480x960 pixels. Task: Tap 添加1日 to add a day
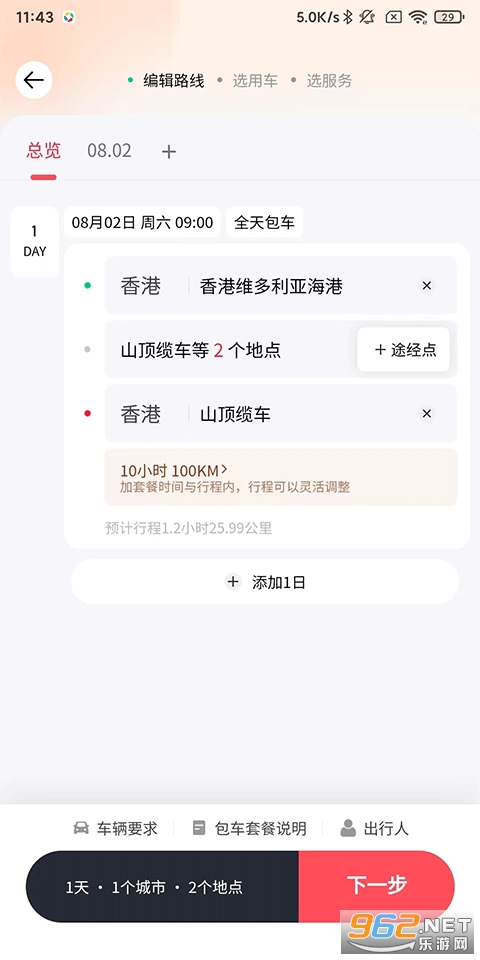tap(265, 582)
